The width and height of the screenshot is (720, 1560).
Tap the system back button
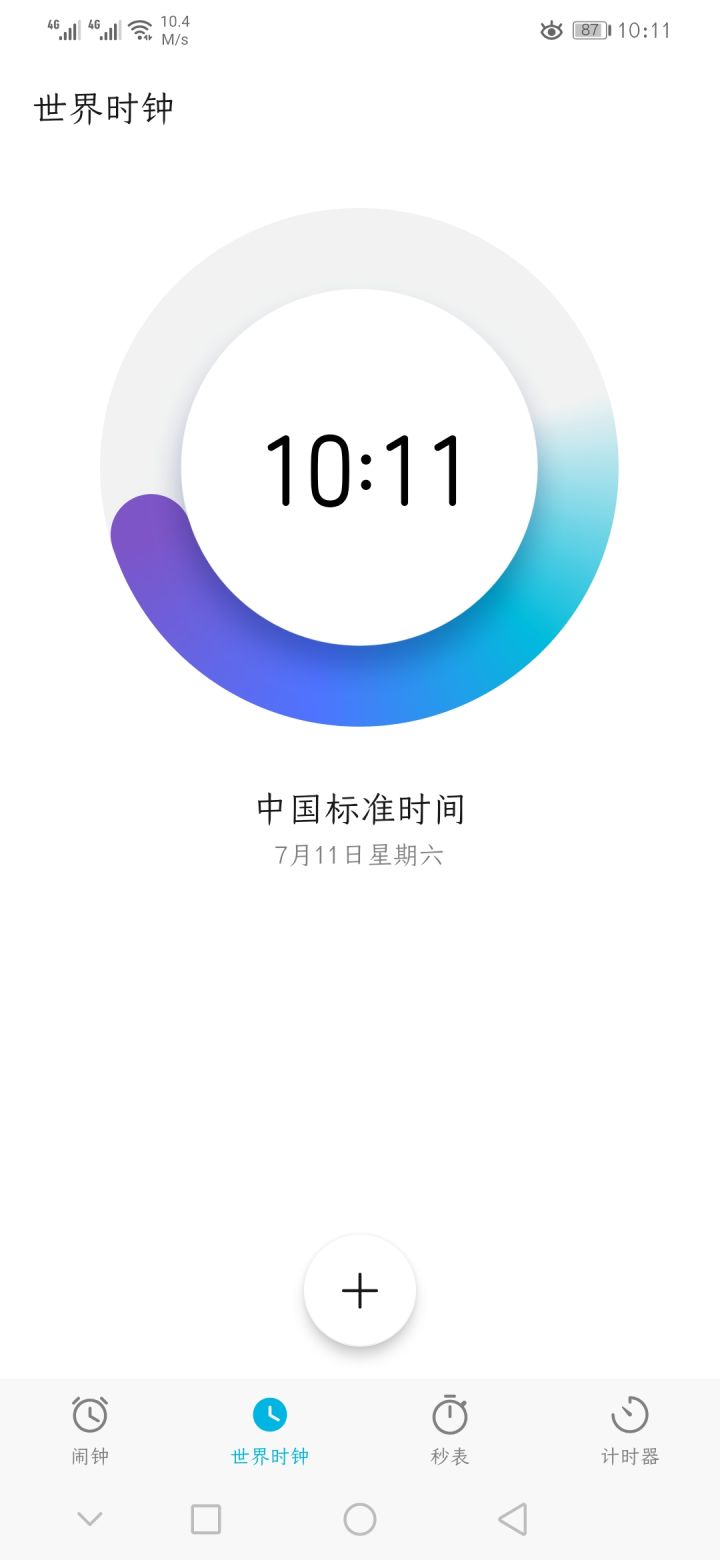512,1519
